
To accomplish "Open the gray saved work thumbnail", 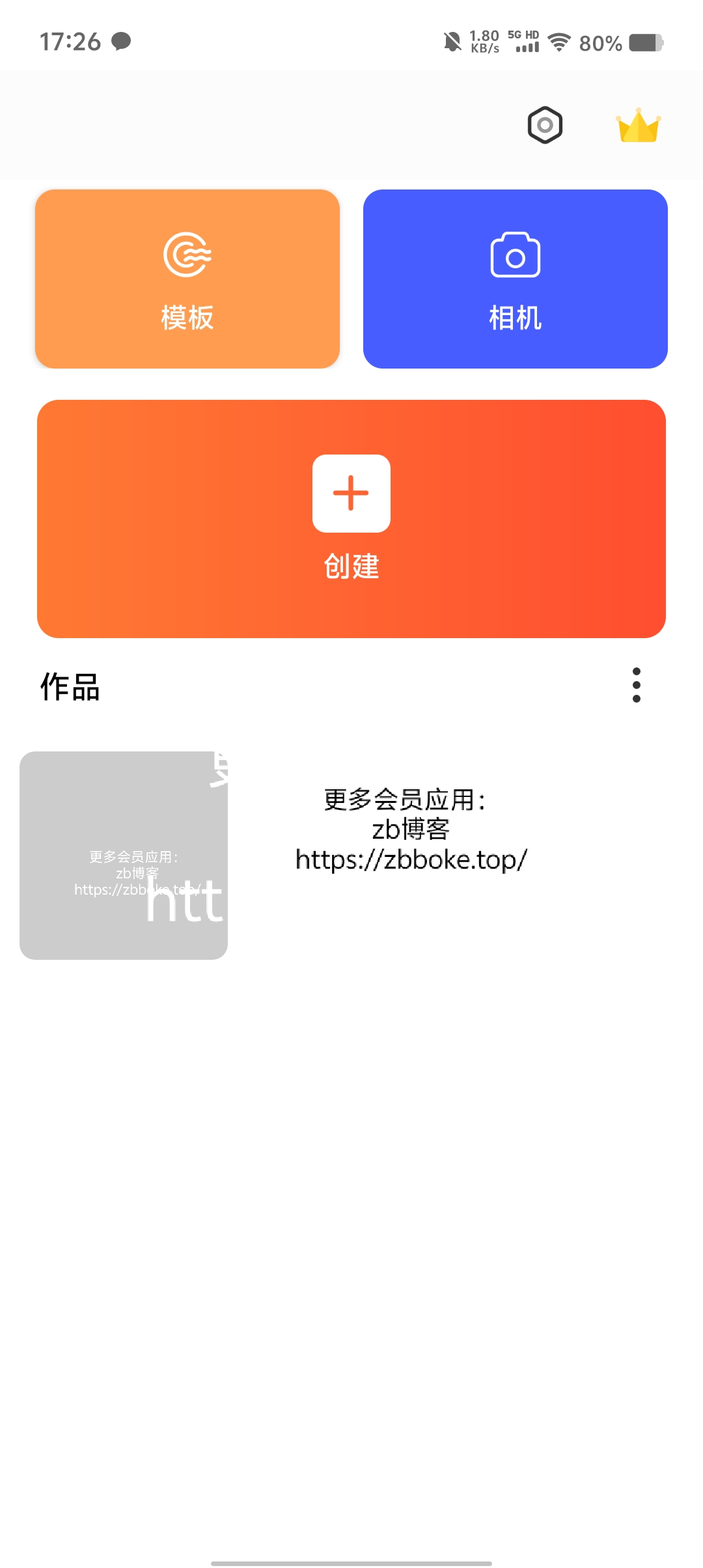I will tap(124, 855).
